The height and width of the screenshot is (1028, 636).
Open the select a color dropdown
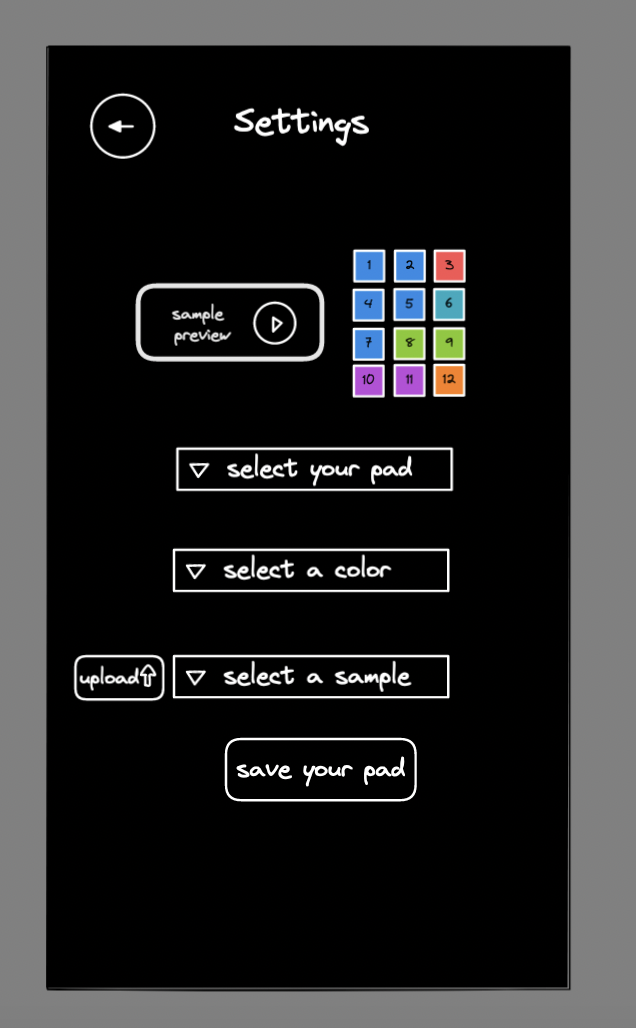(x=311, y=570)
